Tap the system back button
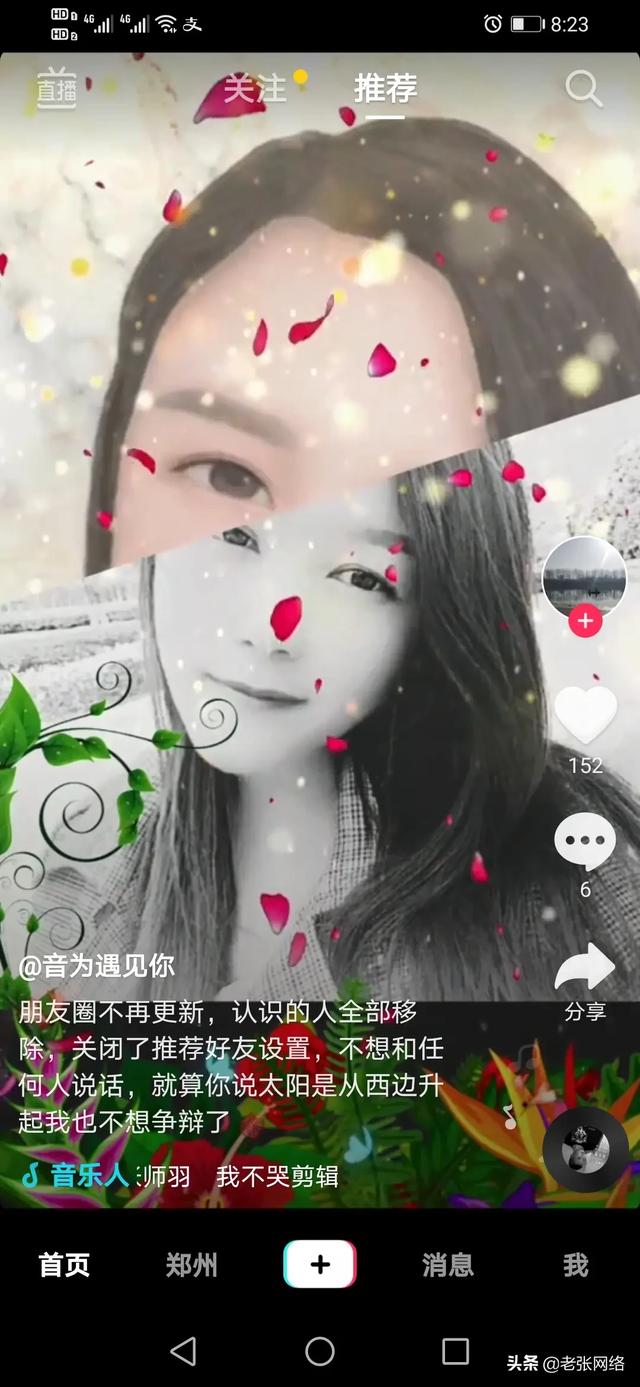 coord(184,1351)
